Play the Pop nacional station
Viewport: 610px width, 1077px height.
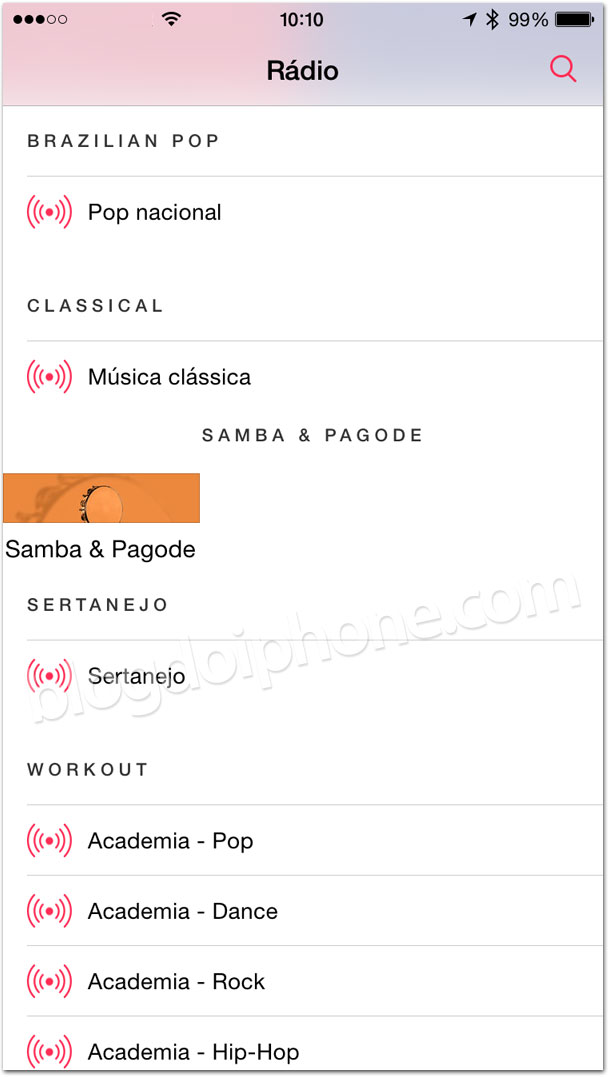pos(154,212)
